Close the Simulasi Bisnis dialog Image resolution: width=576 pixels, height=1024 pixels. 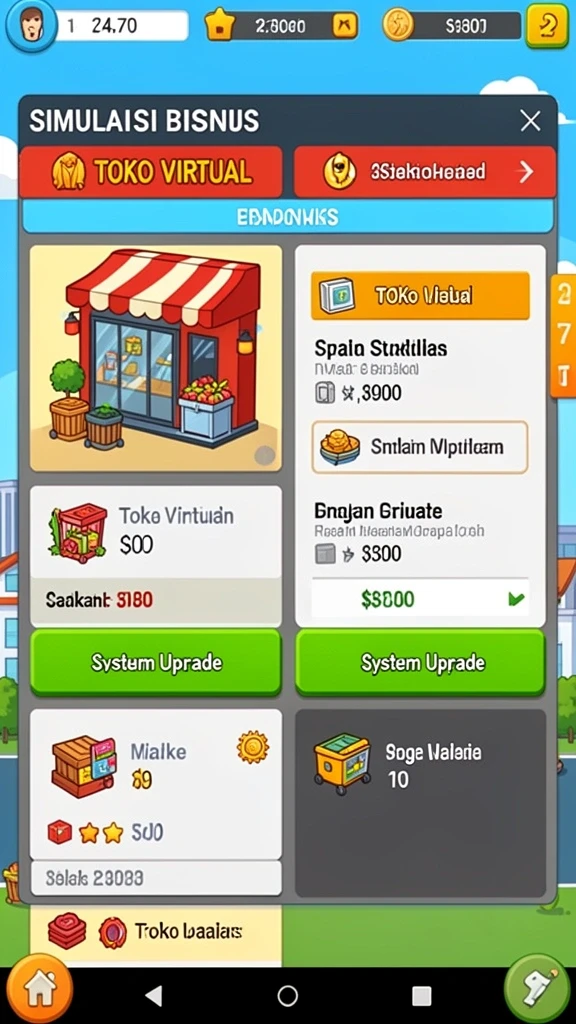point(530,121)
